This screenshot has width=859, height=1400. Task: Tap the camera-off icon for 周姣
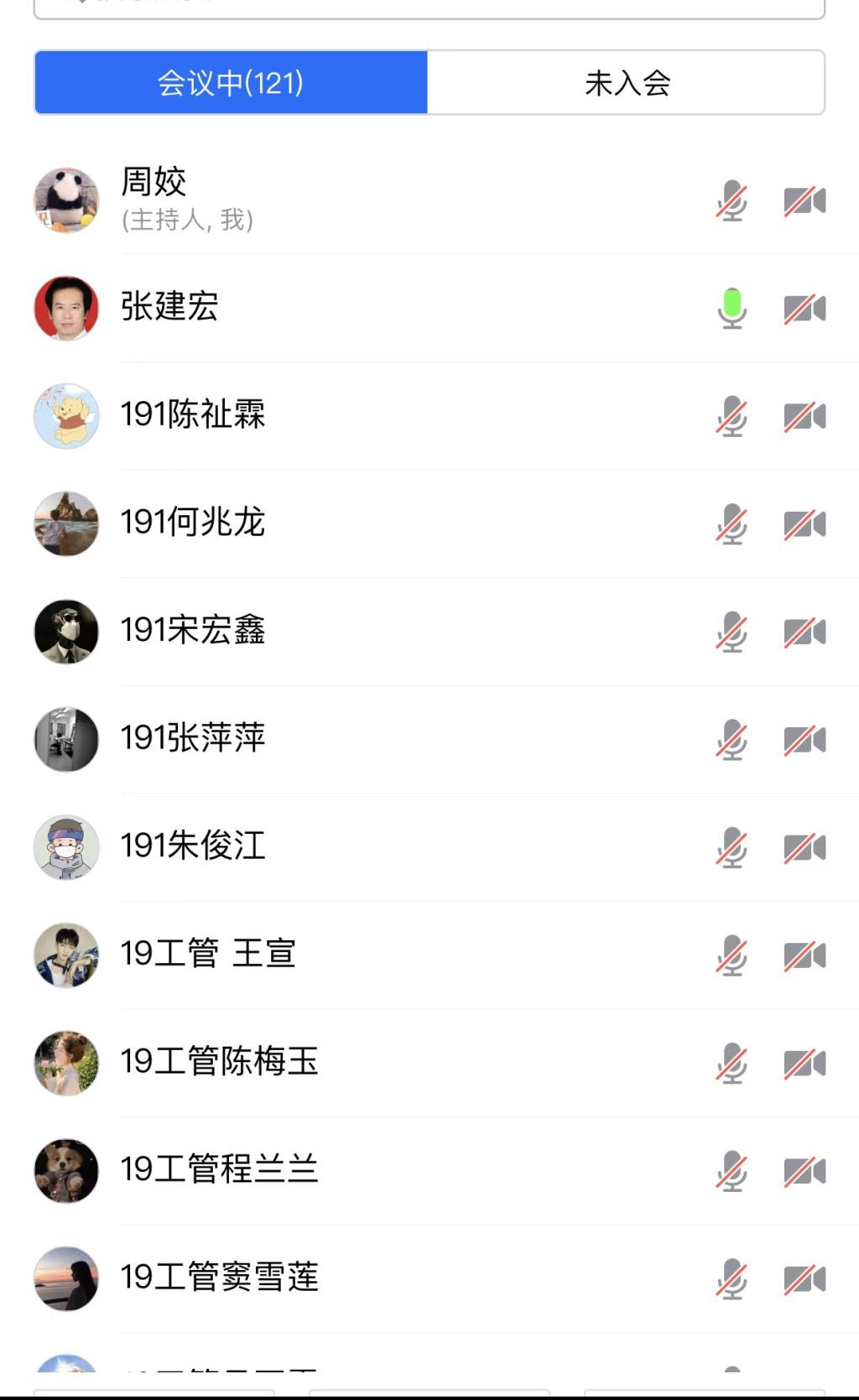point(804,201)
